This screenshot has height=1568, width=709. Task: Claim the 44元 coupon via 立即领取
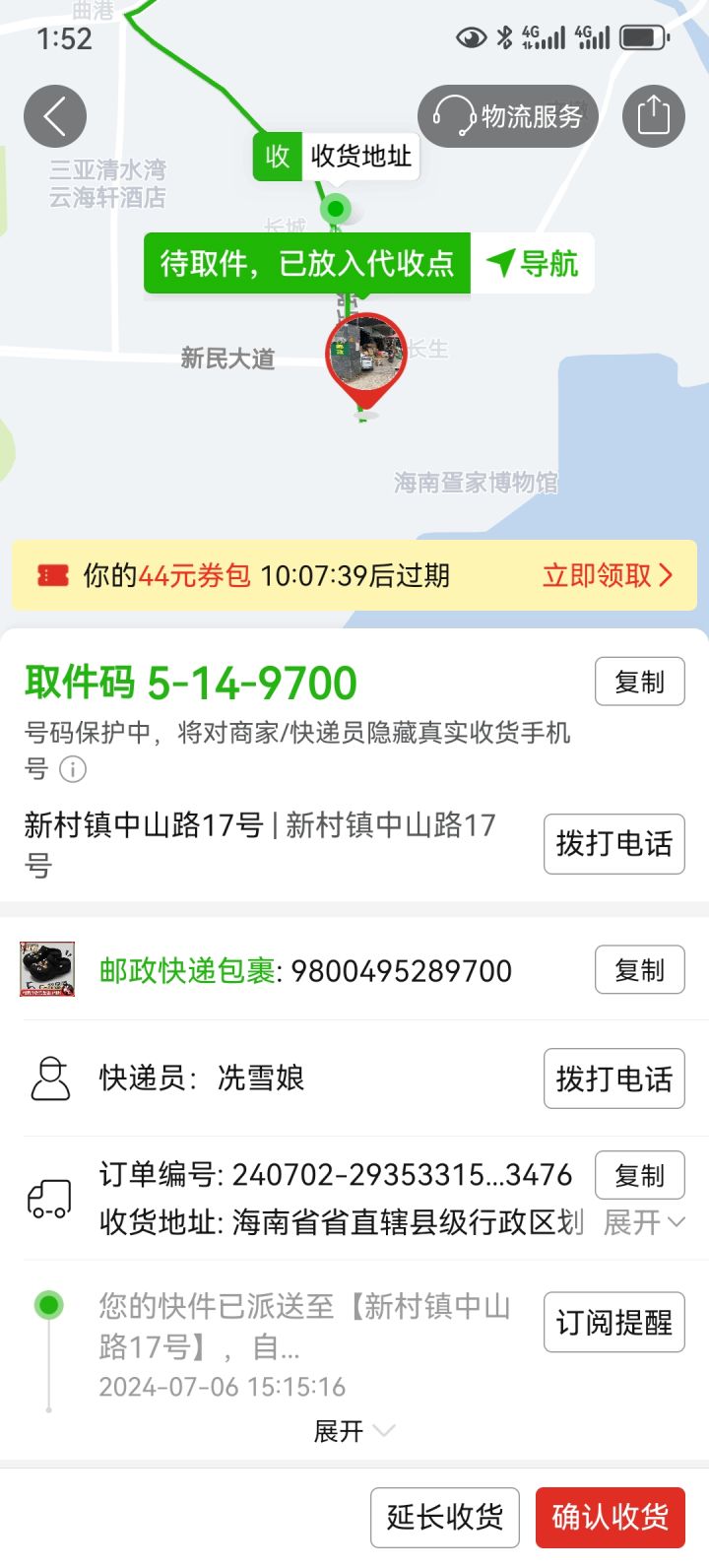click(x=603, y=576)
